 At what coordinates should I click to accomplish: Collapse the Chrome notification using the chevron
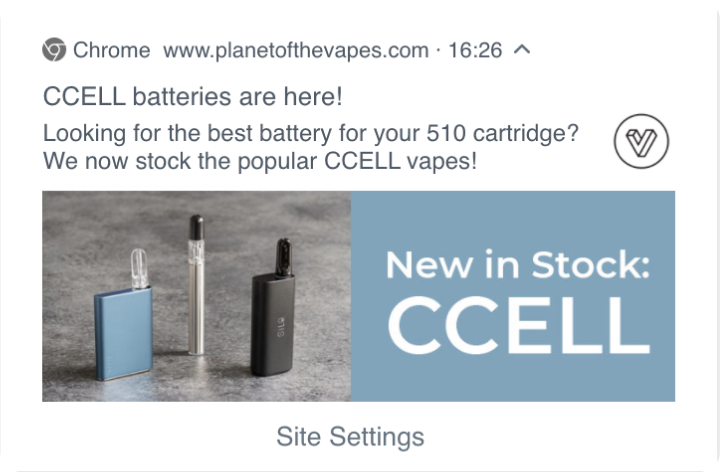pyautogui.click(x=521, y=50)
